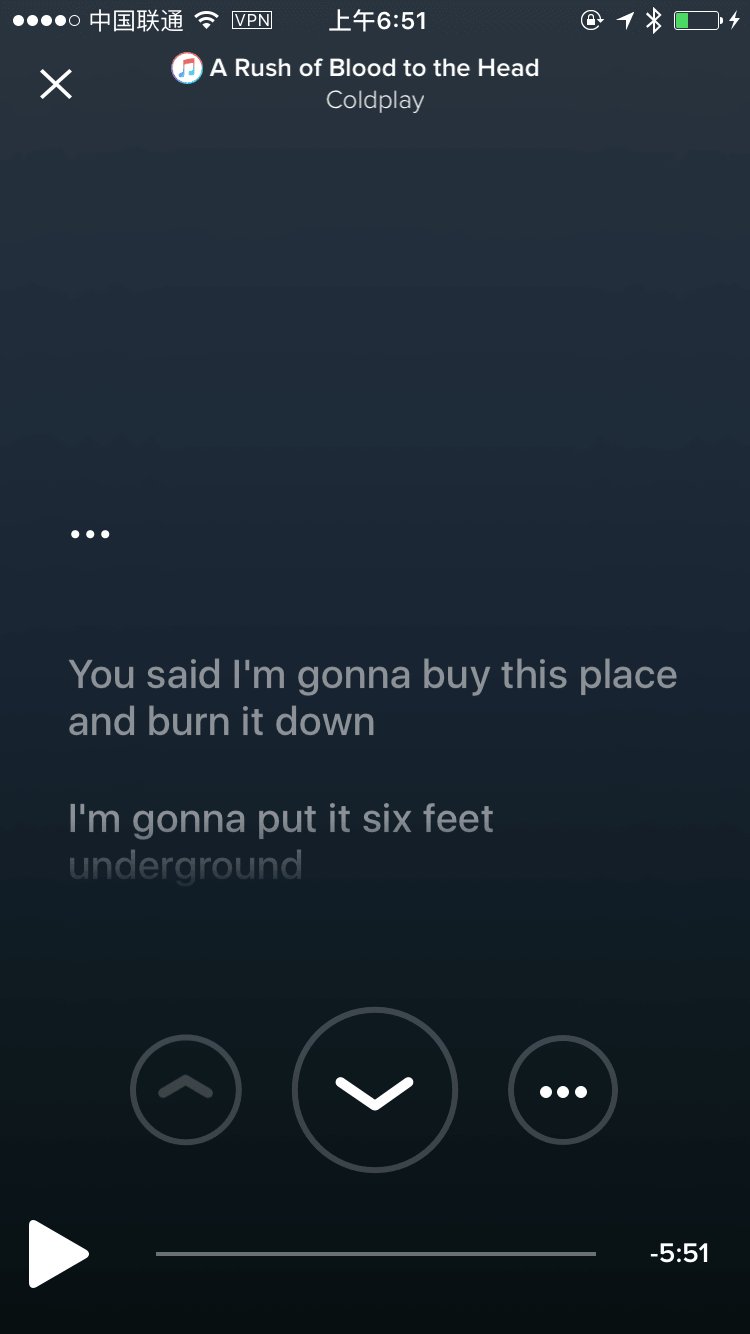Play the song

pos(58,1253)
